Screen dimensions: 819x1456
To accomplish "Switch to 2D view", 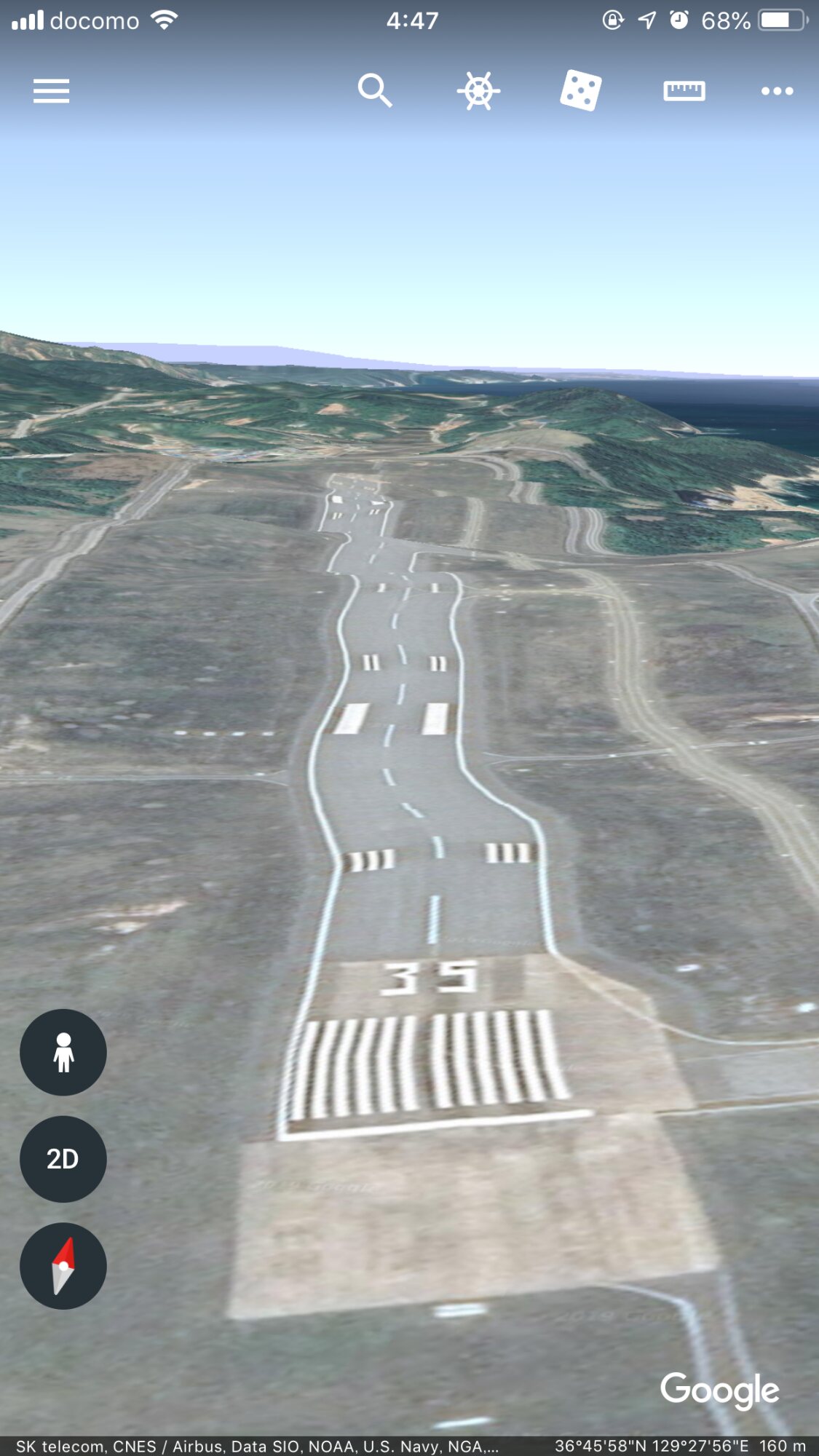I will [x=63, y=1159].
